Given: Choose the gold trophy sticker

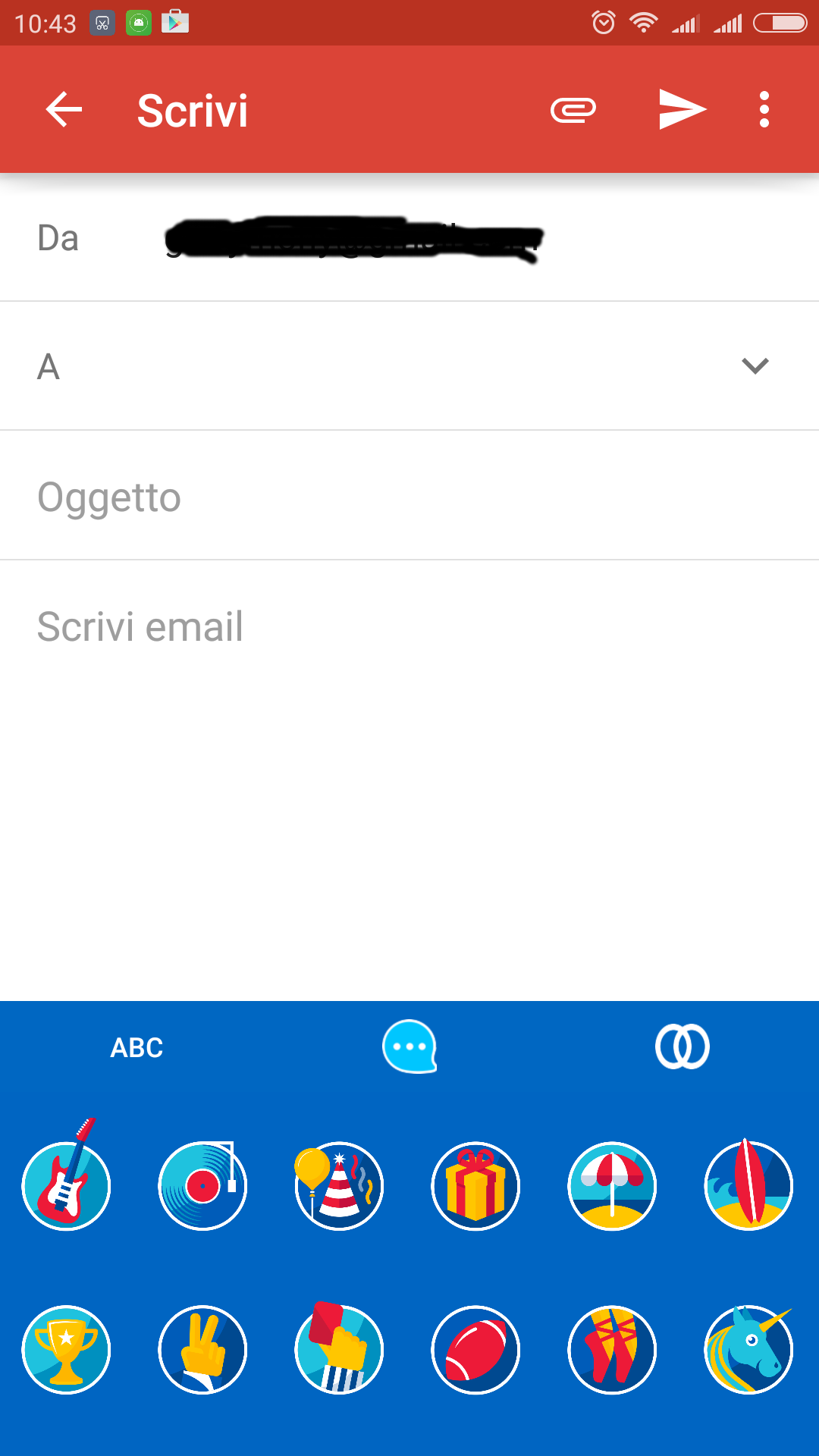Looking at the screenshot, I should [x=67, y=1350].
